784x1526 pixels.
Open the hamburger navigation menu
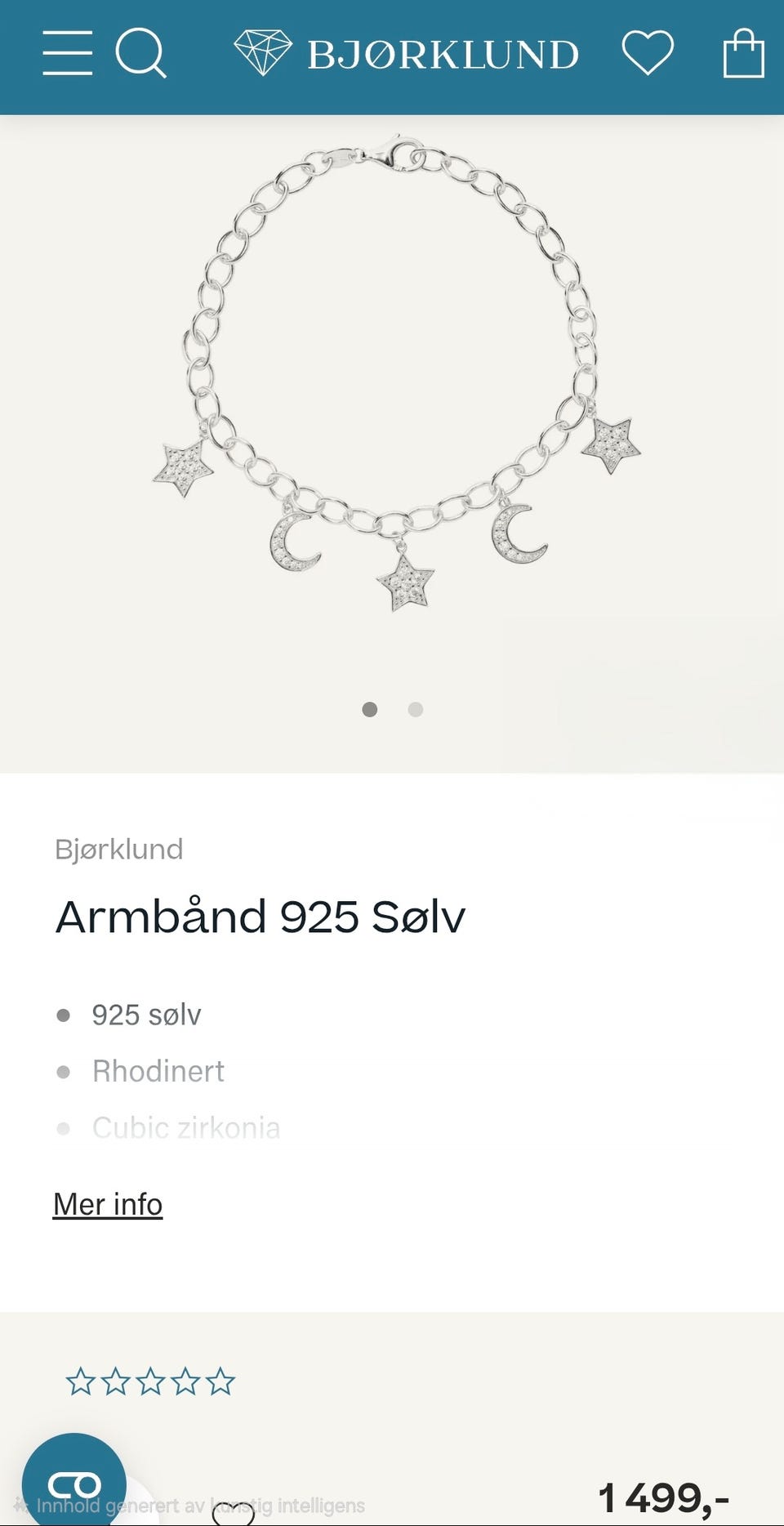tap(68, 54)
